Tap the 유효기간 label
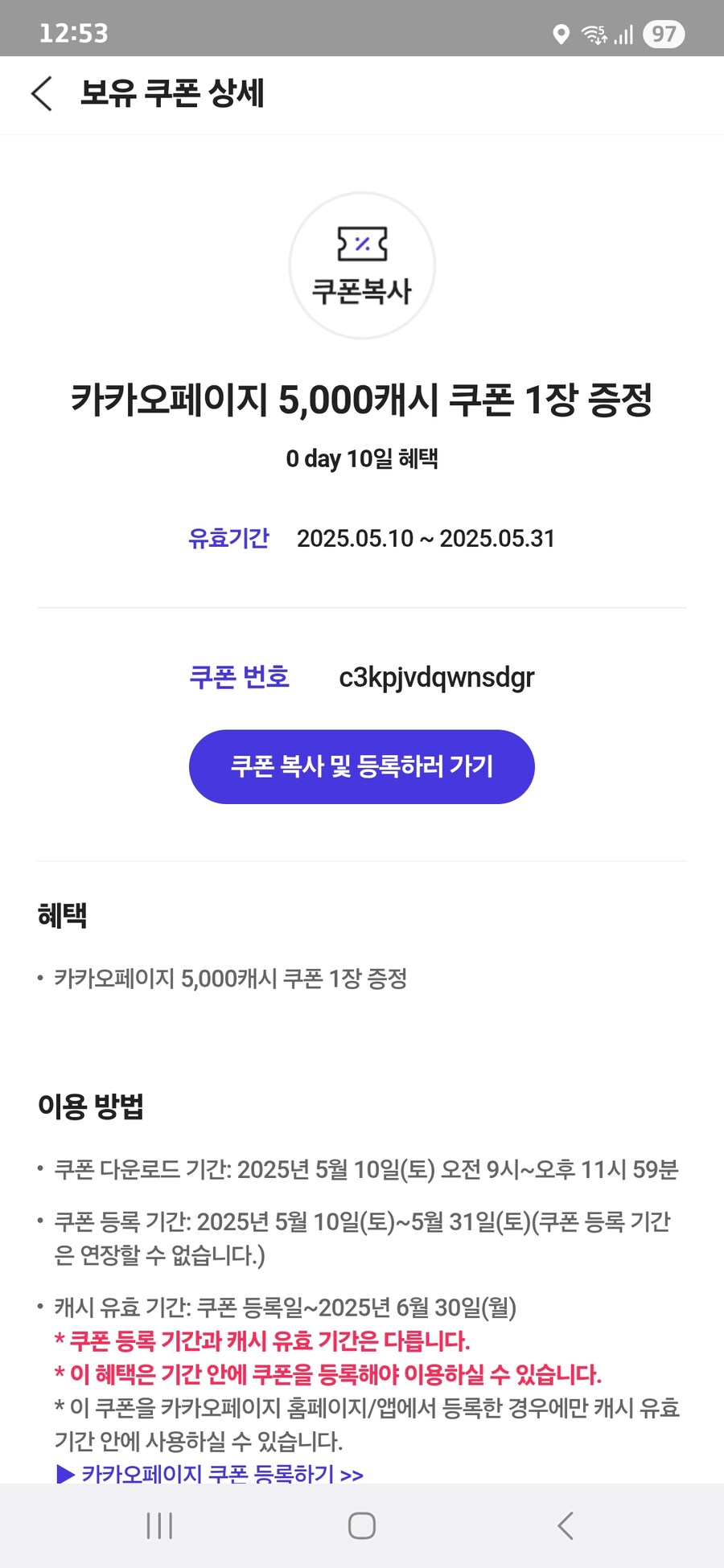The height and width of the screenshot is (1568, 724). click(229, 538)
